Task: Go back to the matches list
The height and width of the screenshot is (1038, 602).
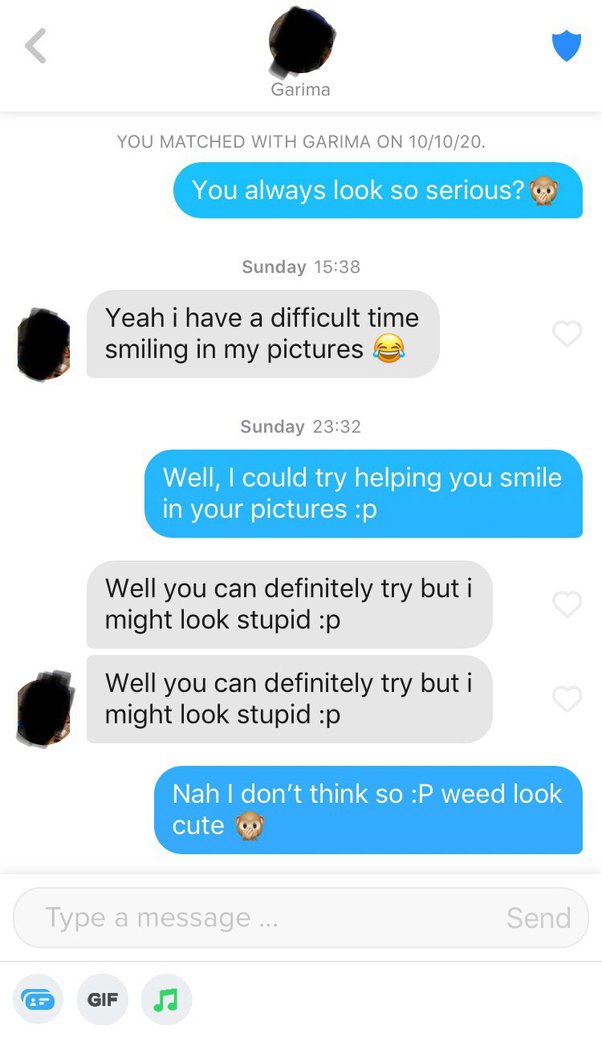Action: coord(36,45)
